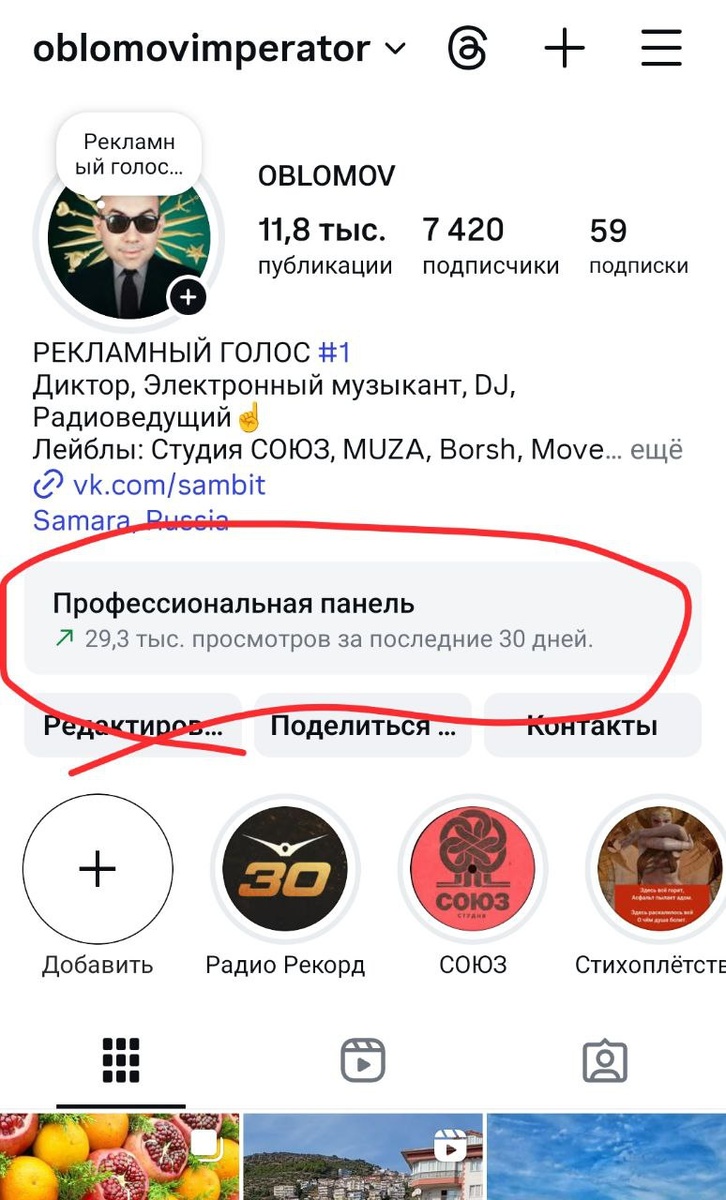Open the vk.com/sambit link
Viewport: 726px width, 1200px height.
150,486
